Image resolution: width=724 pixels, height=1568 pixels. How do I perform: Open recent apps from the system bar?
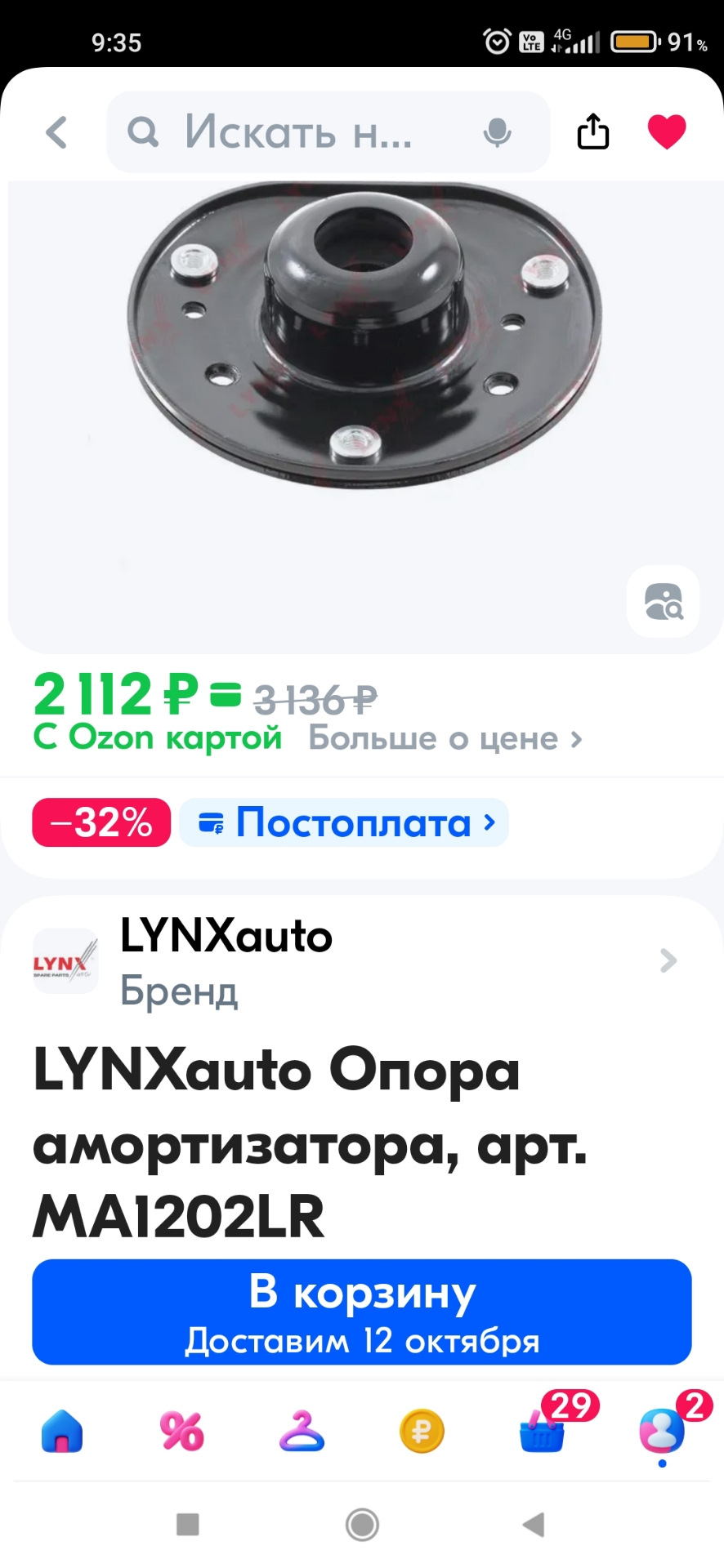pos(188,1524)
